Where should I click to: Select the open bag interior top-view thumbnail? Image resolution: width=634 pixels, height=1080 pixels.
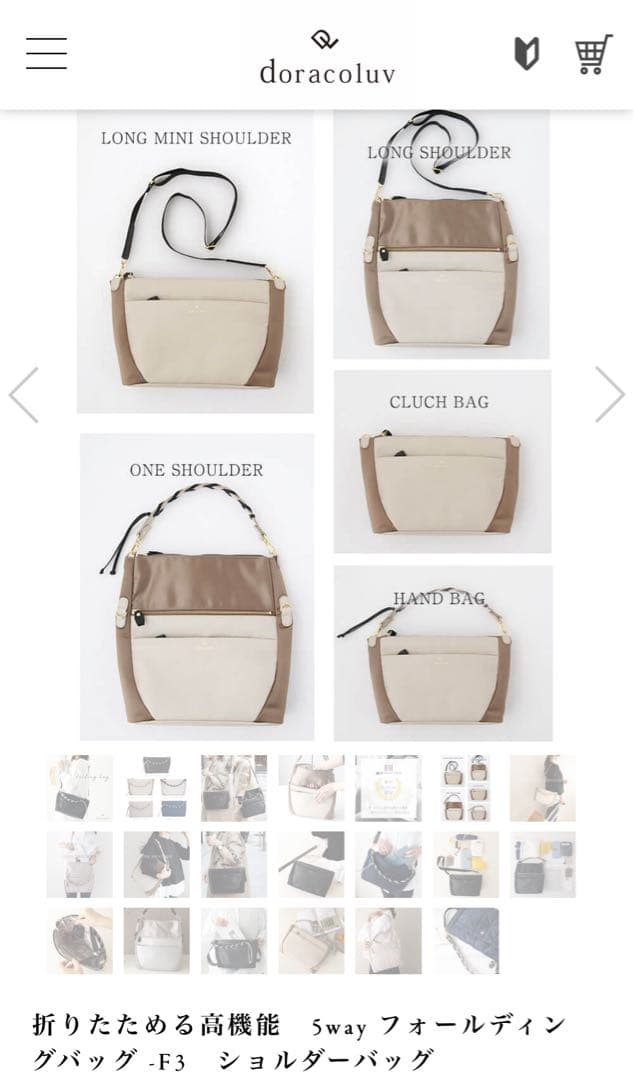click(x=79, y=940)
